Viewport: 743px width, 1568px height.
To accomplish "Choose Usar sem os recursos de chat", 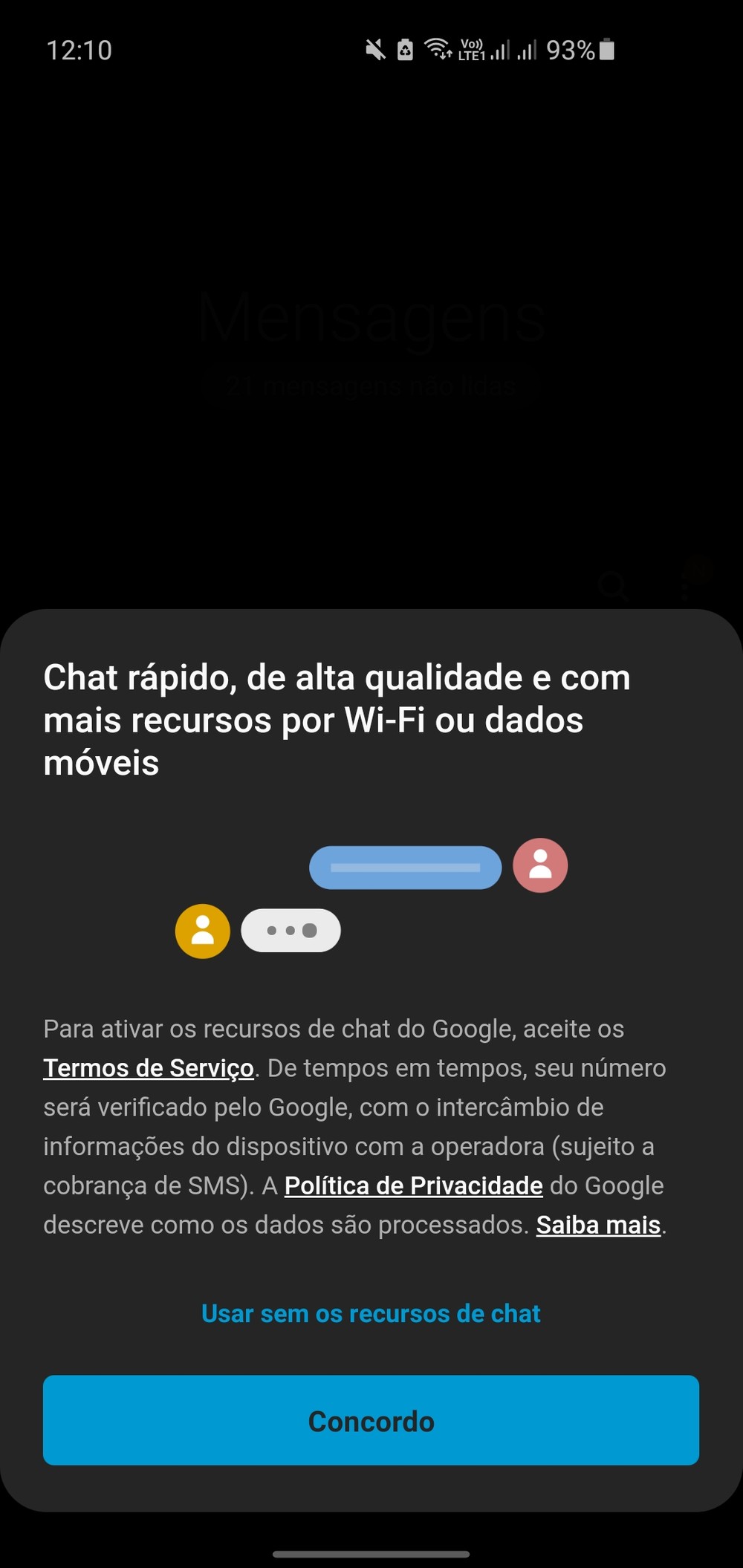I will (371, 1313).
